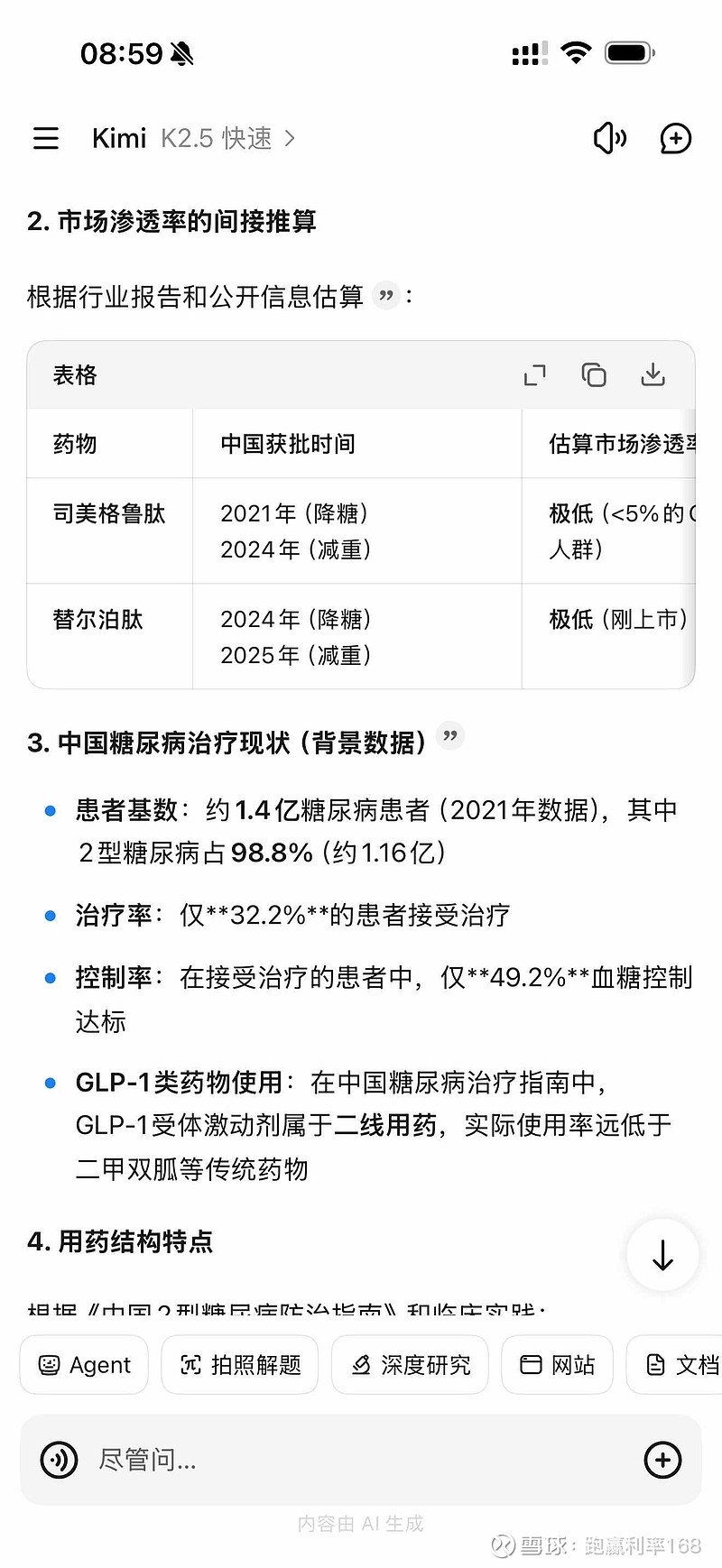Tap the read-aloud speaker icon

(610, 138)
